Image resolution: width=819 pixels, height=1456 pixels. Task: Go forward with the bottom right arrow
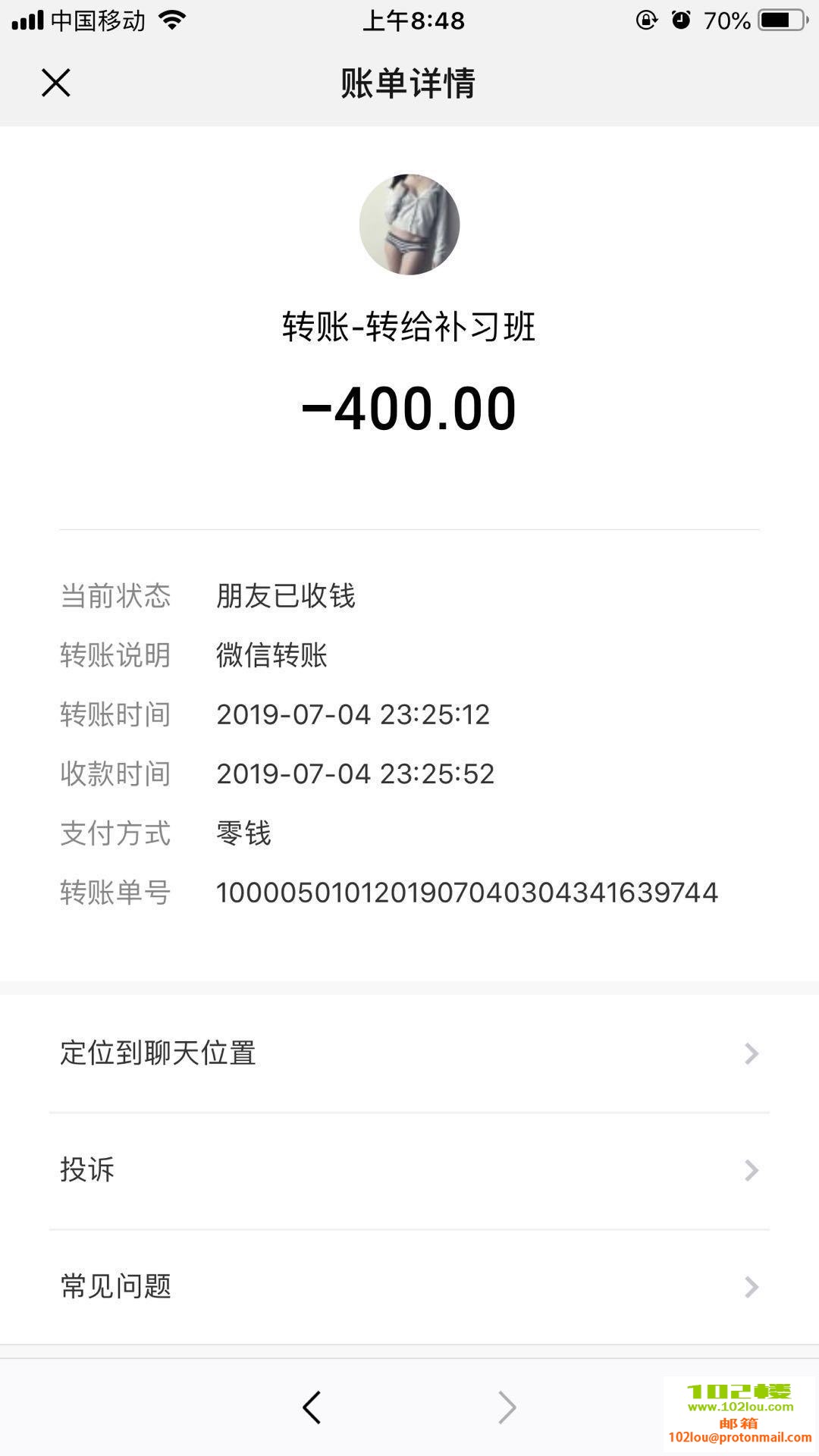click(x=507, y=1407)
